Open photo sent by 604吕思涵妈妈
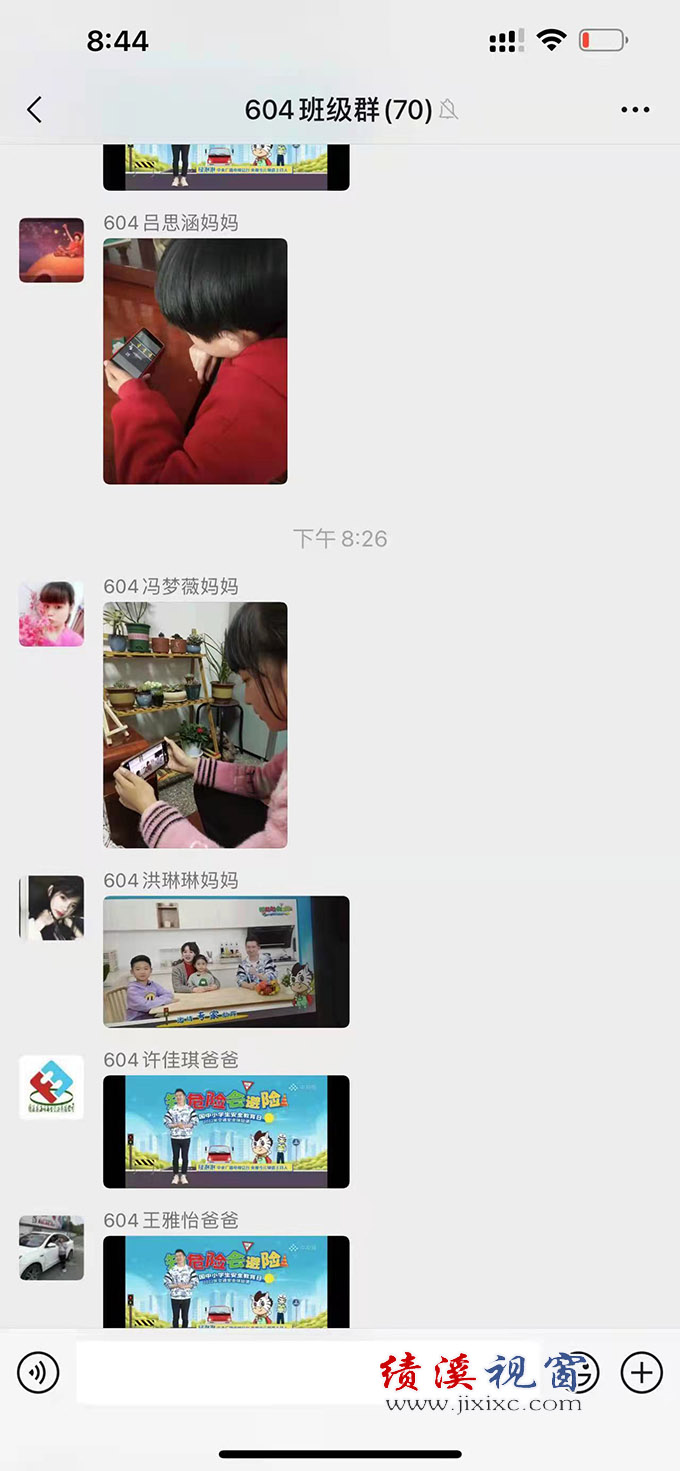This screenshot has width=680, height=1471. pyautogui.click(x=195, y=361)
